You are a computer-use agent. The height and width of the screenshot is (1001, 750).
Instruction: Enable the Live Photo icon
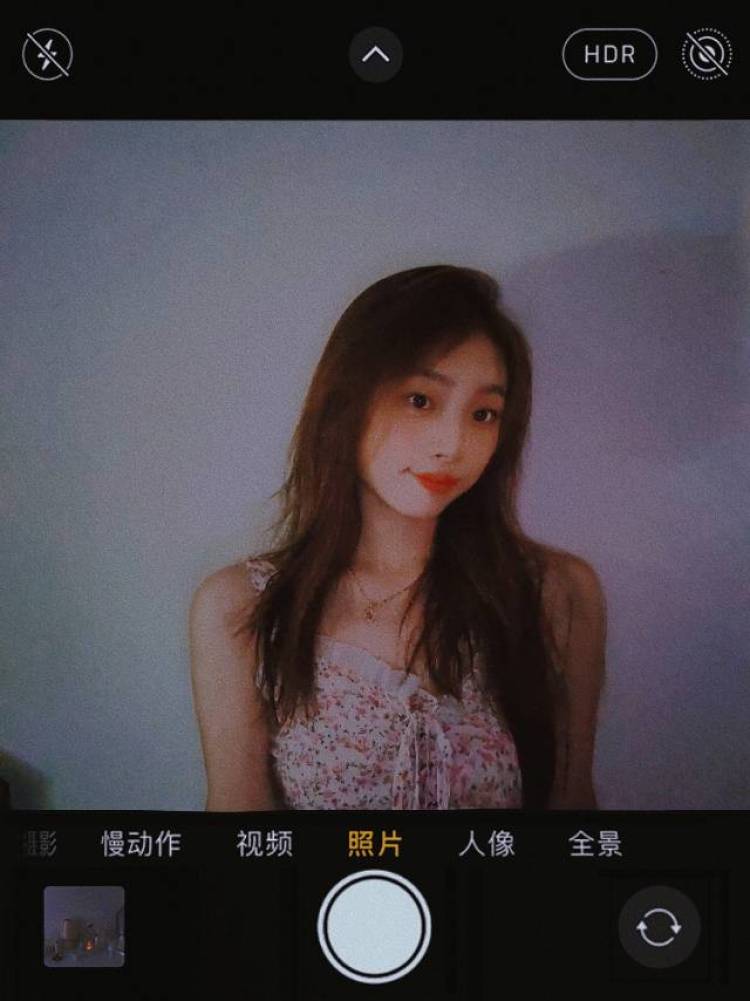707,54
